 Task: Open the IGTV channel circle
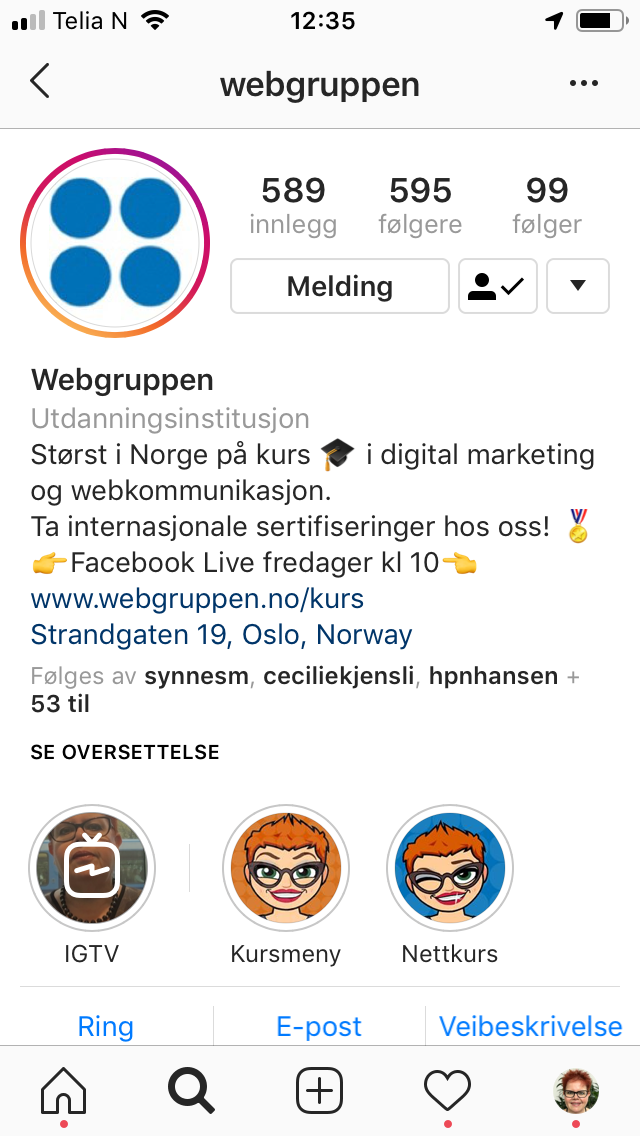click(x=91, y=867)
